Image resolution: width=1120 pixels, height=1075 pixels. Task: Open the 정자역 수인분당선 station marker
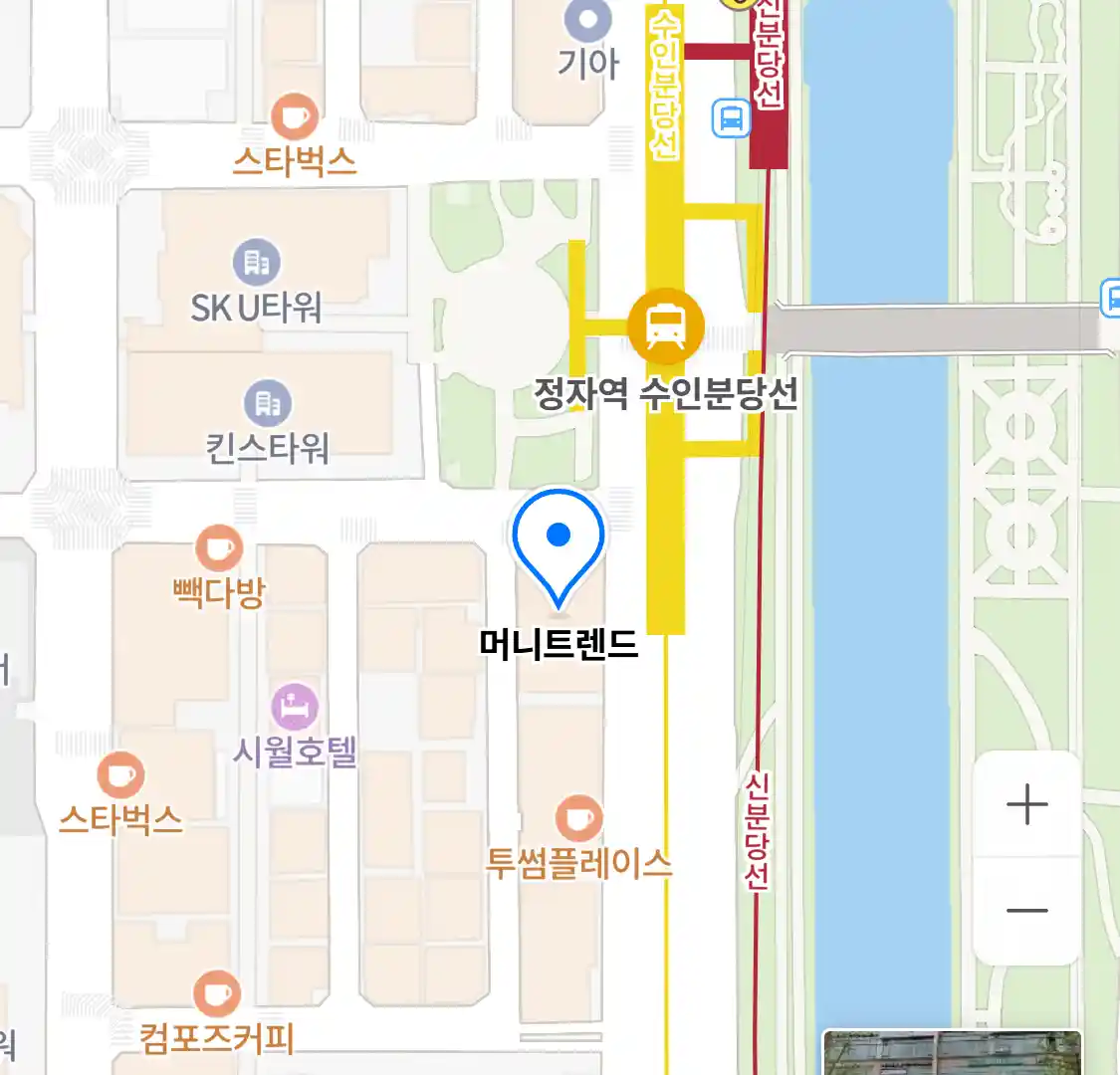(x=665, y=325)
